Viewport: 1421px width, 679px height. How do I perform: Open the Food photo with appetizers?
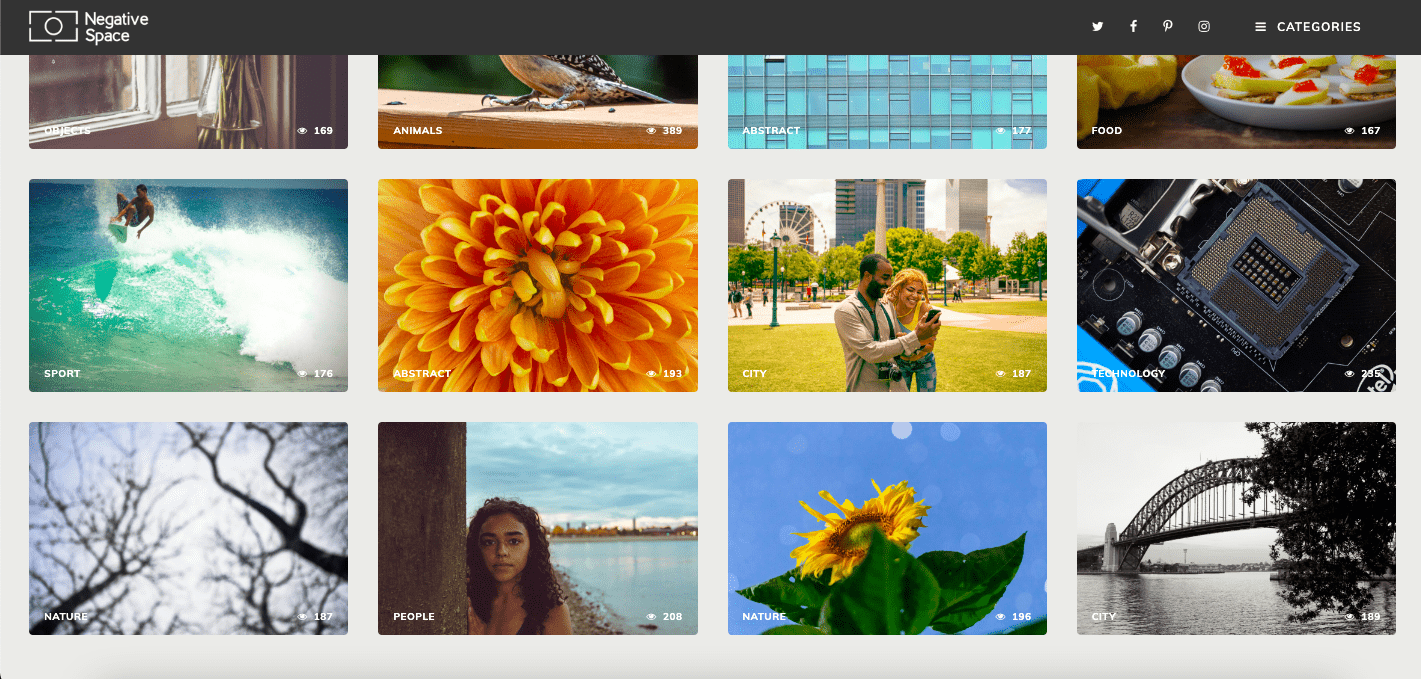pyautogui.click(x=1236, y=100)
